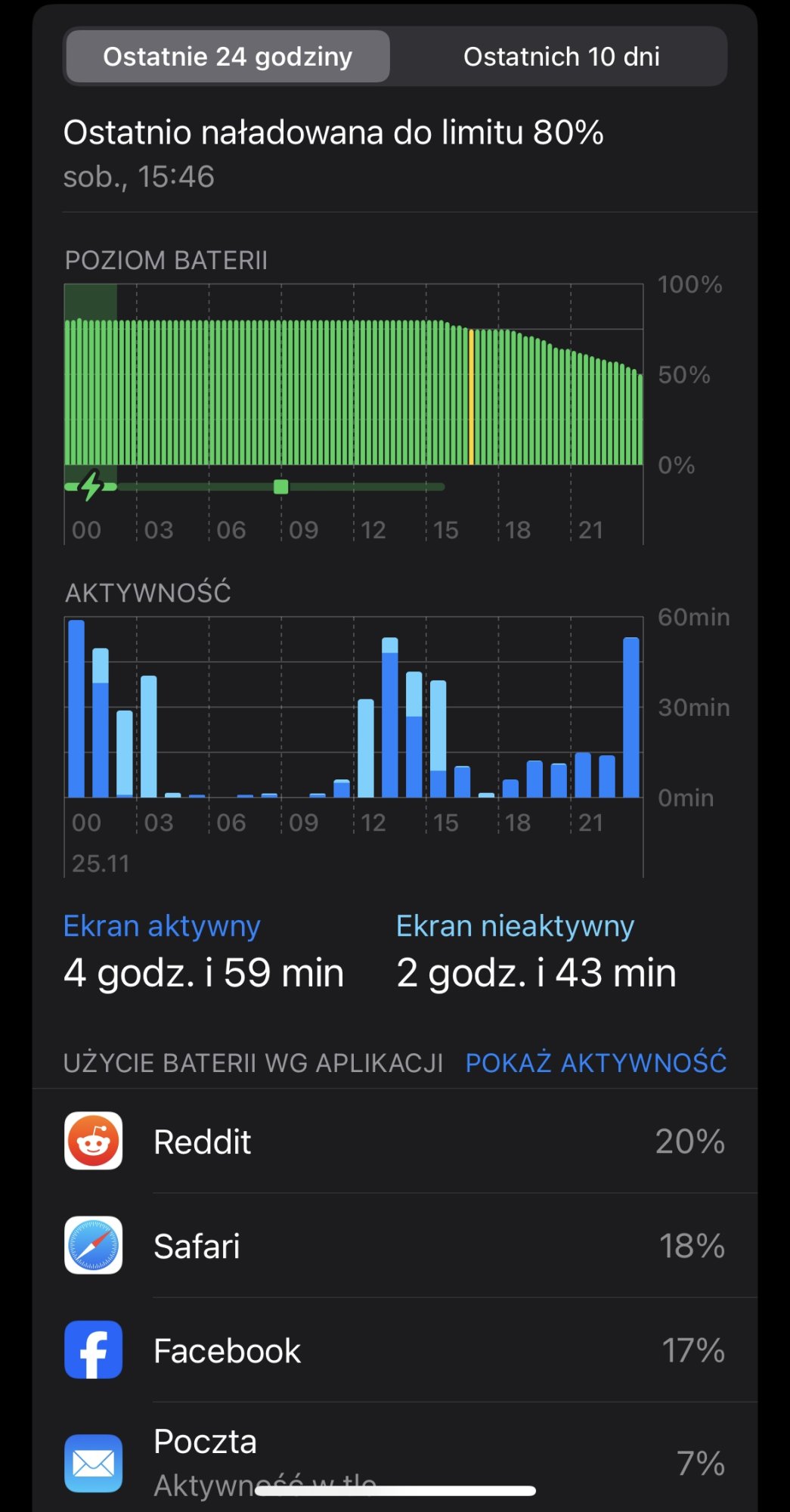Switch to Ostatnich 10 dni view
The width and height of the screenshot is (790, 1512).
pyautogui.click(x=561, y=57)
